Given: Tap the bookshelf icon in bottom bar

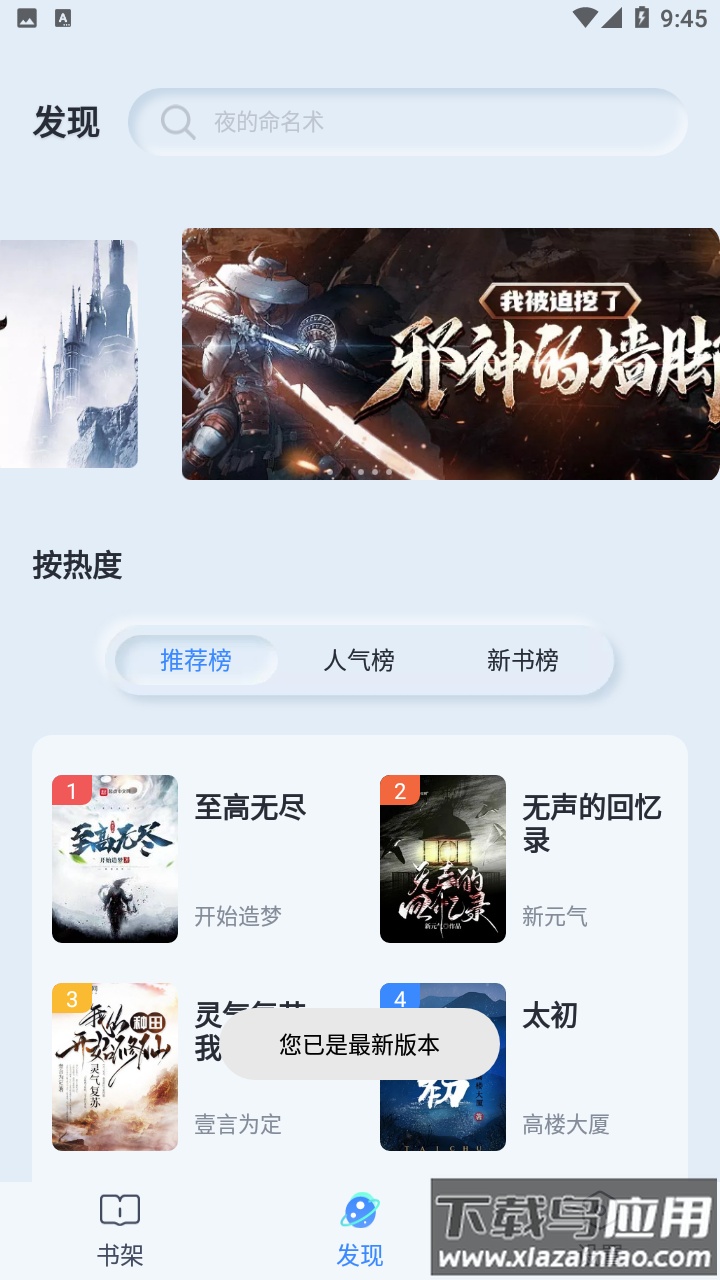Looking at the screenshot, I should [118, 1211].
